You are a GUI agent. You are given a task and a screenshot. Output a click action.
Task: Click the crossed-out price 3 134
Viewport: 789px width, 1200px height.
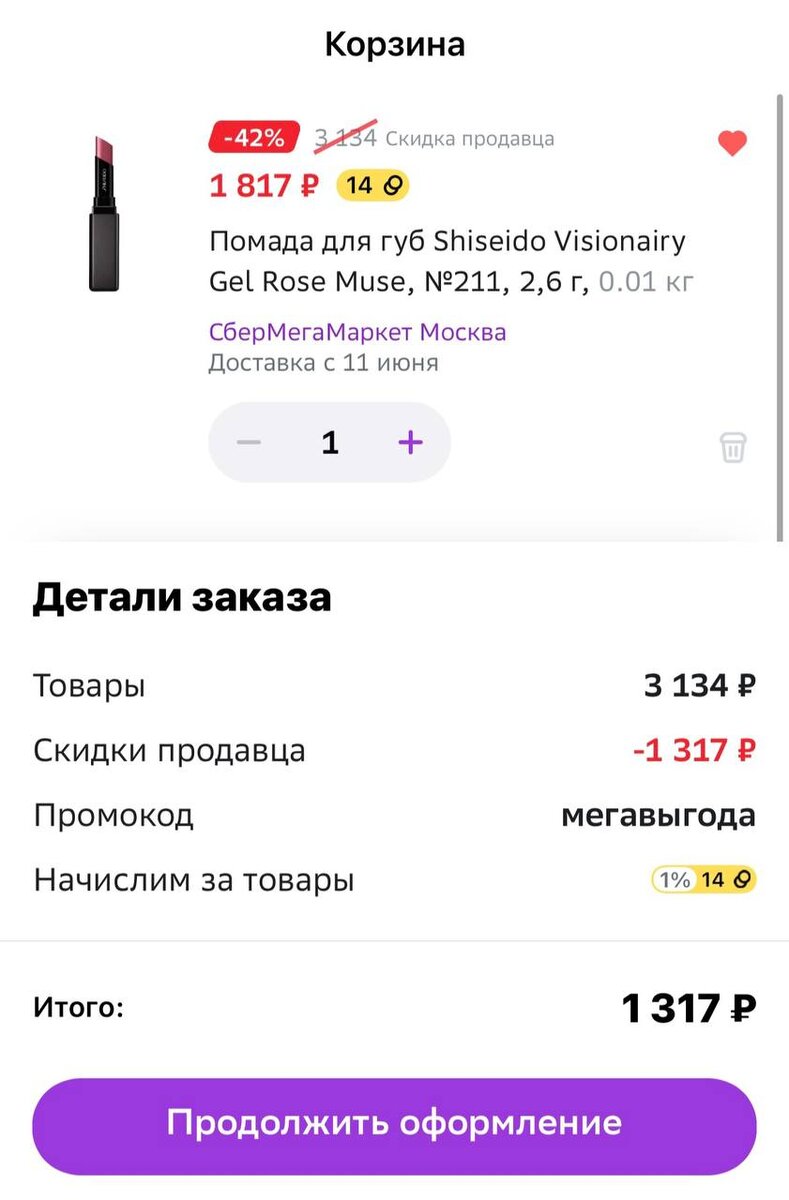point(345,138)
